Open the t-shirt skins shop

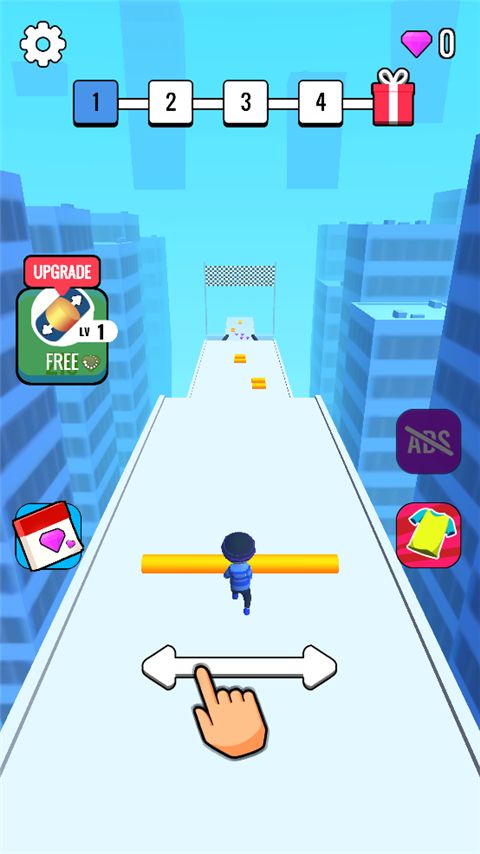[x=428, y=535]
